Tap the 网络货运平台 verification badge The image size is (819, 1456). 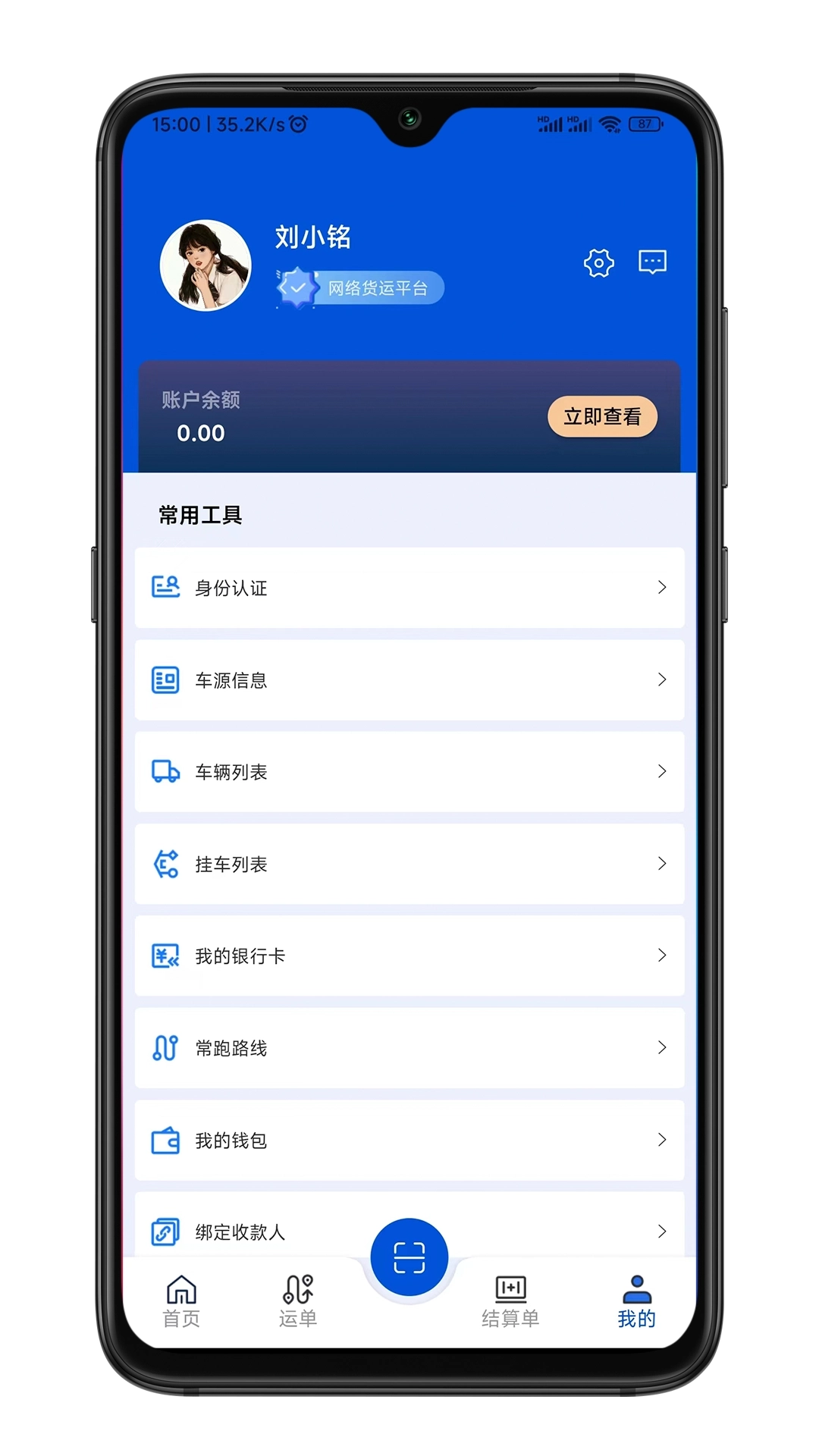pyautogui.click(x=361, y=288)
